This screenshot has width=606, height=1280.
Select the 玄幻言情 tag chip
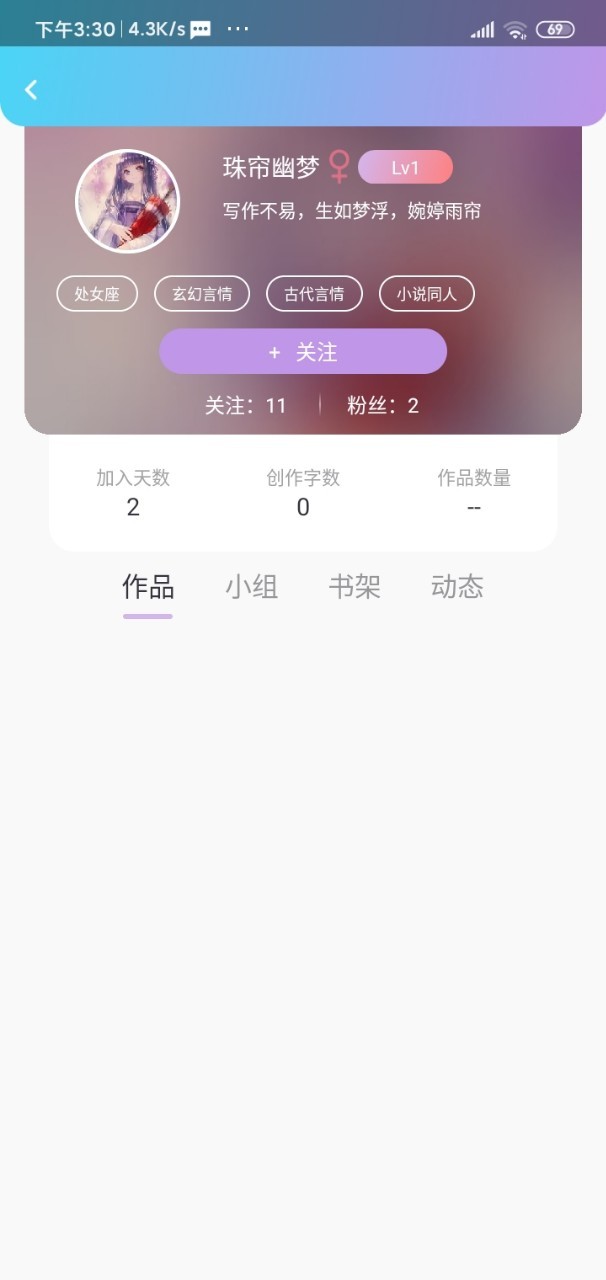coord(202,294)
